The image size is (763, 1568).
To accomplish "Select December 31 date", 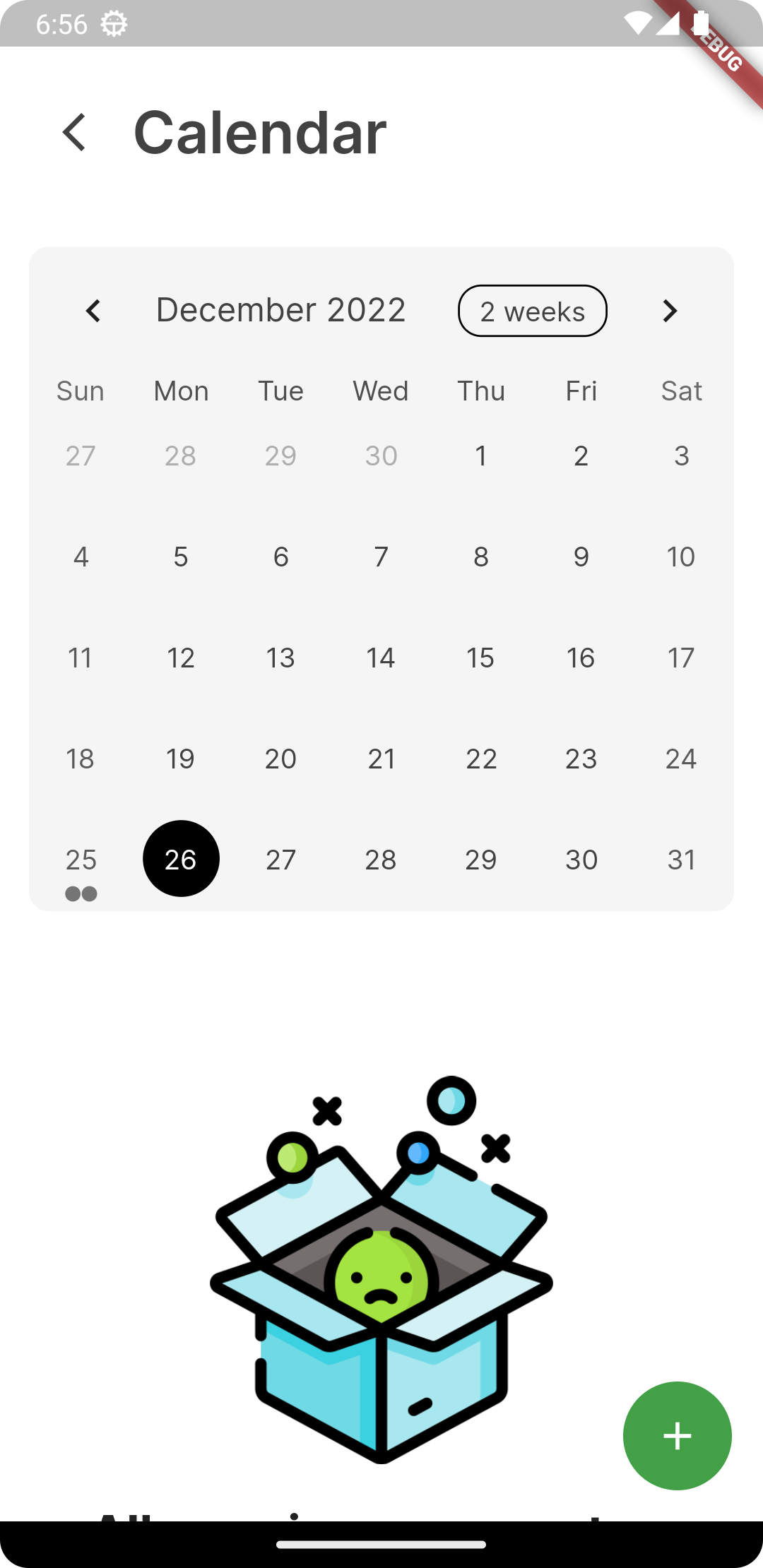I will (x=681, y=860).
